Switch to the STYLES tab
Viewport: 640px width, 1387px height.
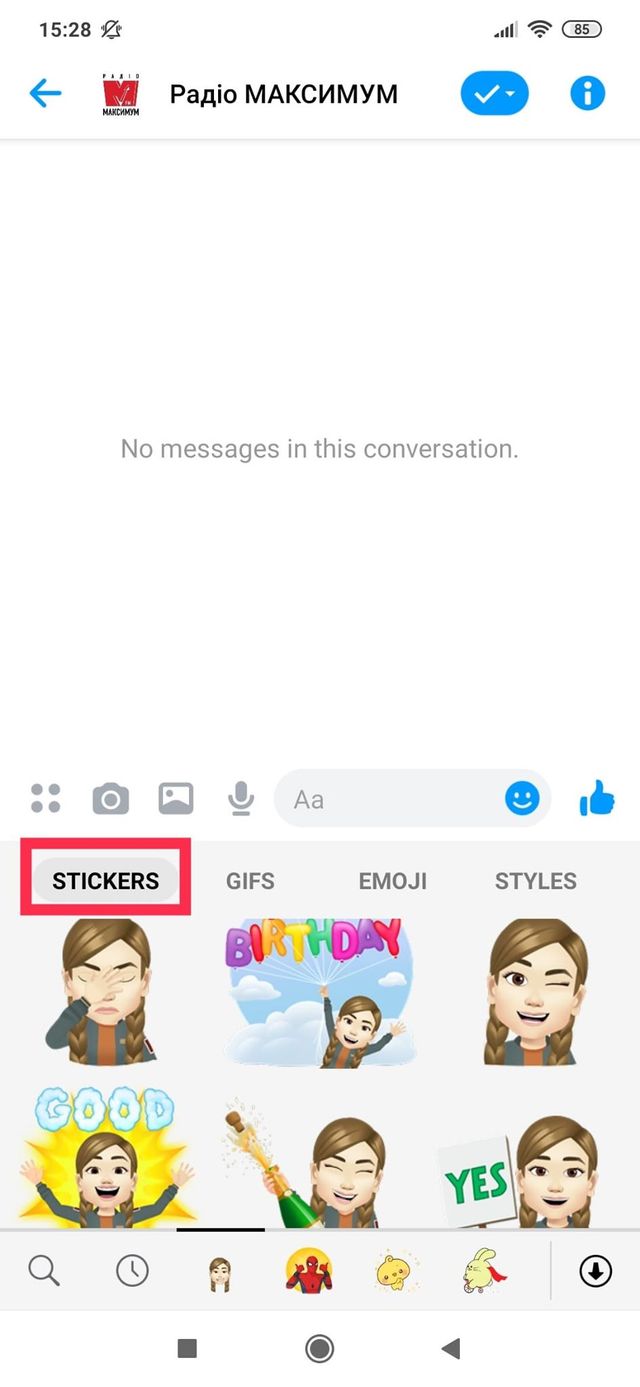click(535, 881)
